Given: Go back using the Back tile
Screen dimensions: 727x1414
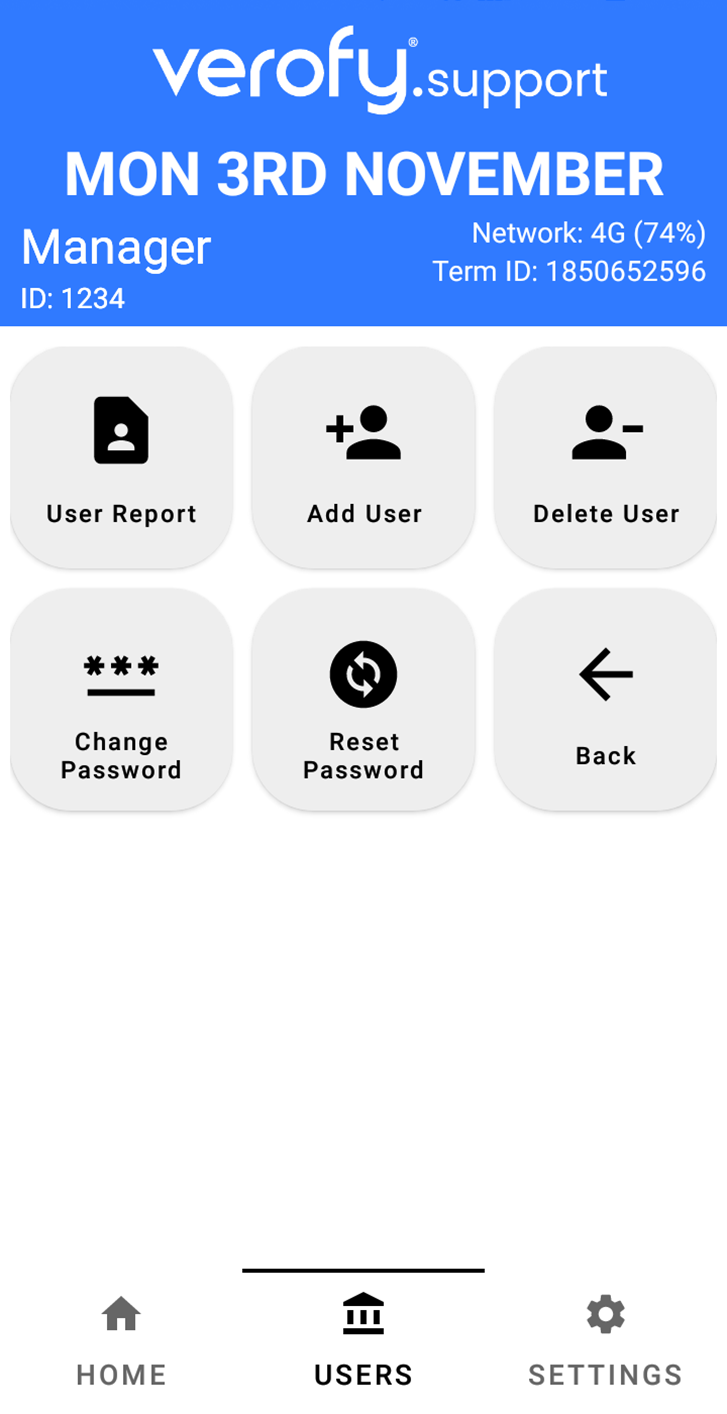Looking at the screenshot, I should point(605,700).
